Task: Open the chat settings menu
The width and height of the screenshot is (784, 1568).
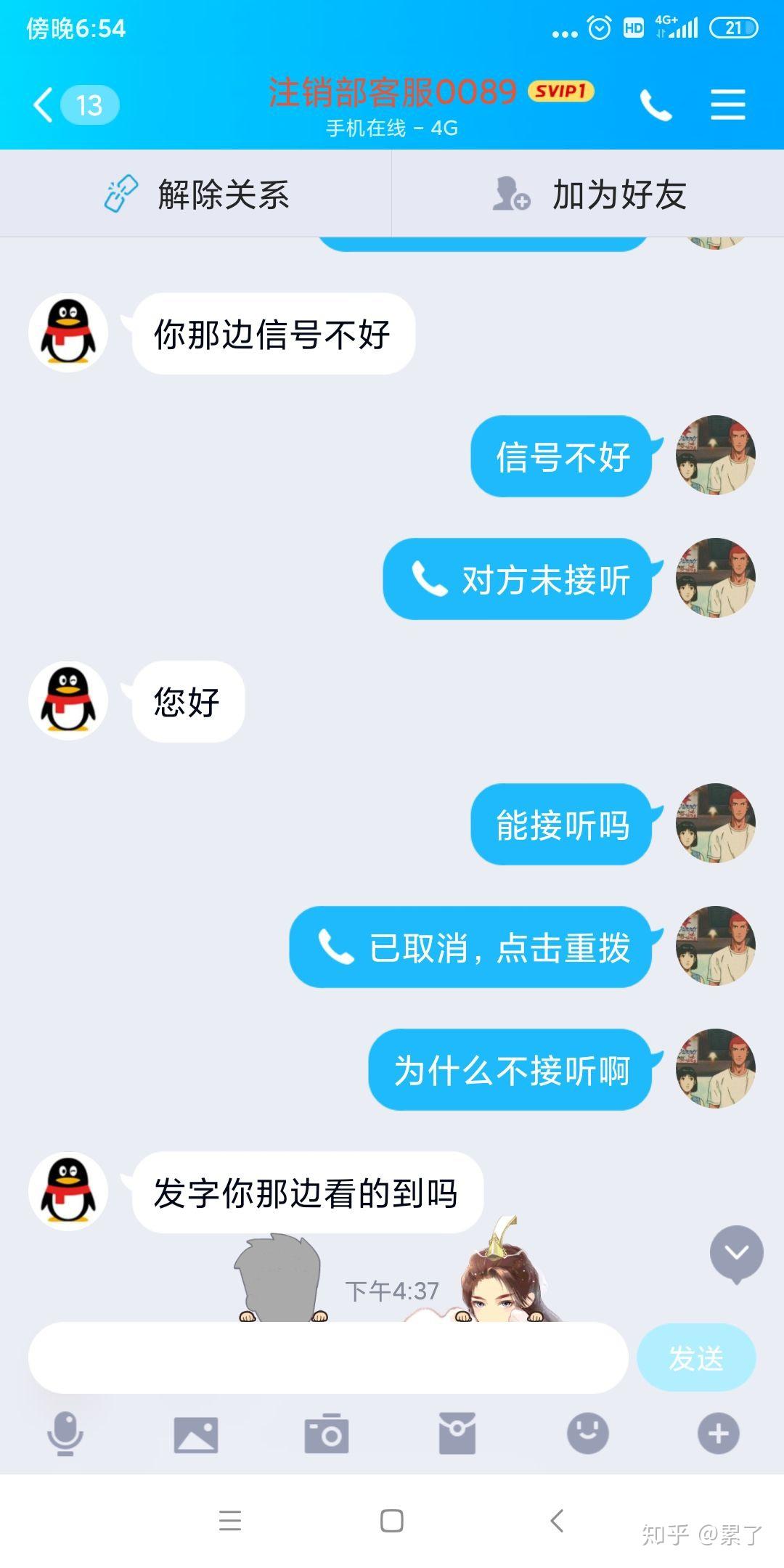Action: pyautogui.click(x=727, y=105)
